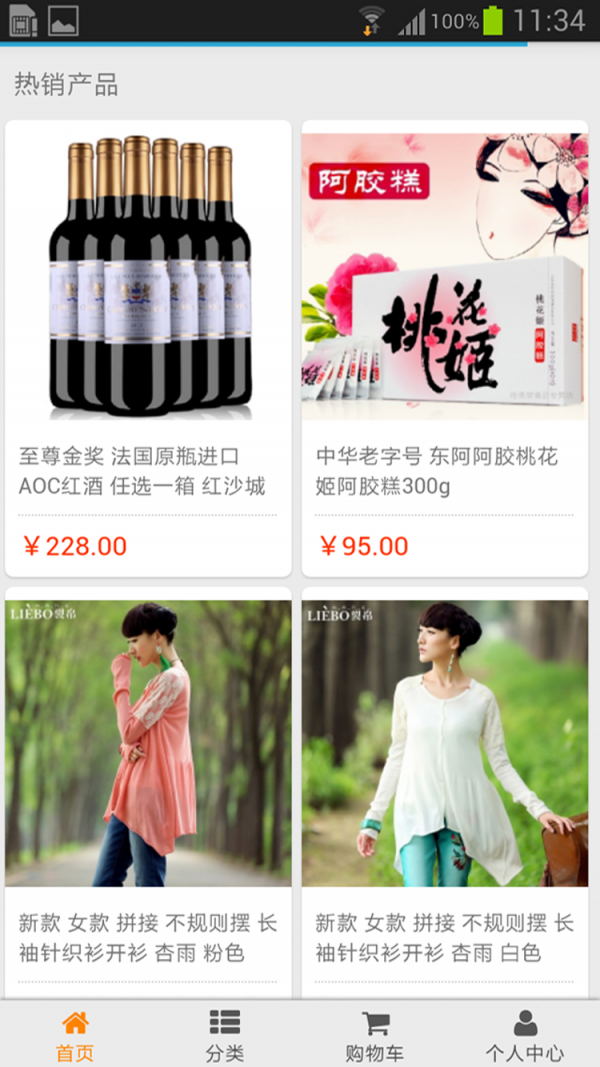Switch to the 分类 tab
This screenshot has height=1067, width=600.
225,1036
